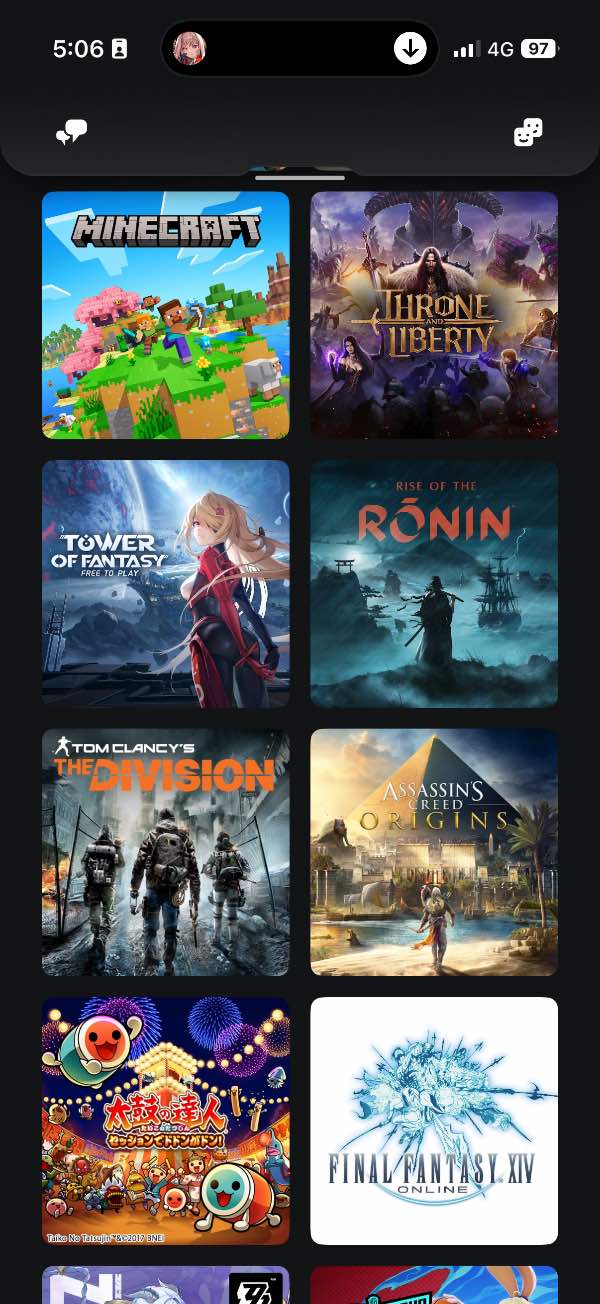The height and width of the screenshot is (1304, 600).
Task: Open the Throne and Liberty tile
Action: 434,315
